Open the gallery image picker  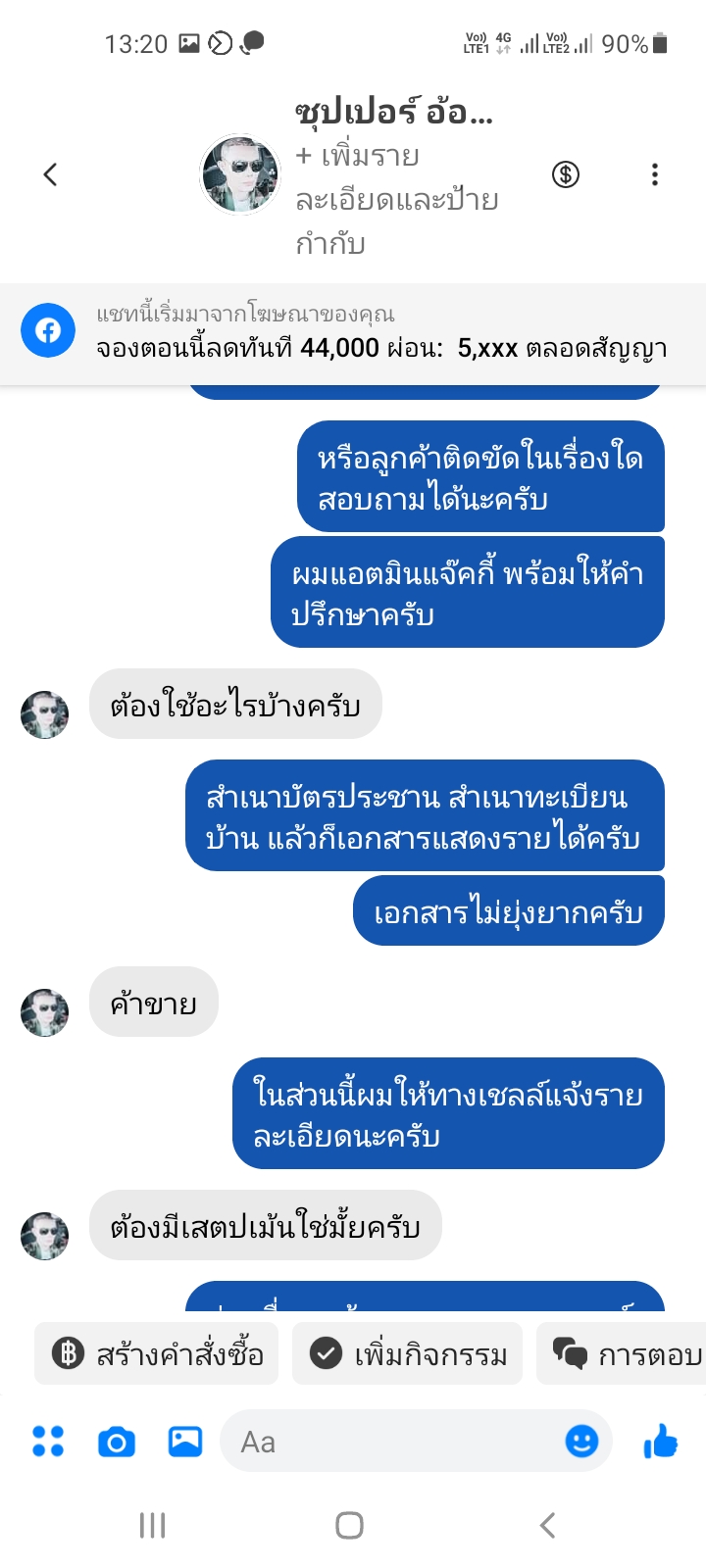184,1442
